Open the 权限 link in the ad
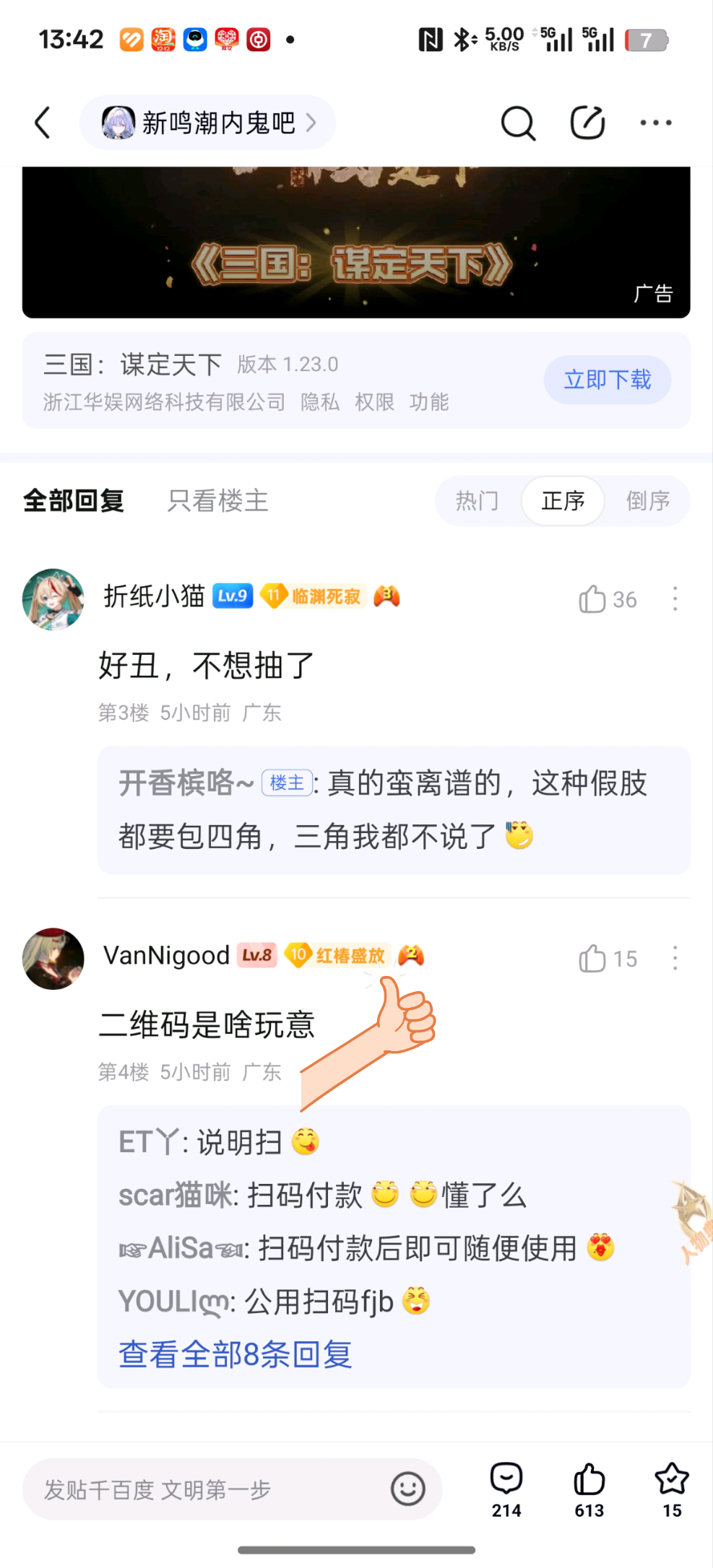This screenshot has height=1568, width=713. pyautogui.click(x=374, y=402)
